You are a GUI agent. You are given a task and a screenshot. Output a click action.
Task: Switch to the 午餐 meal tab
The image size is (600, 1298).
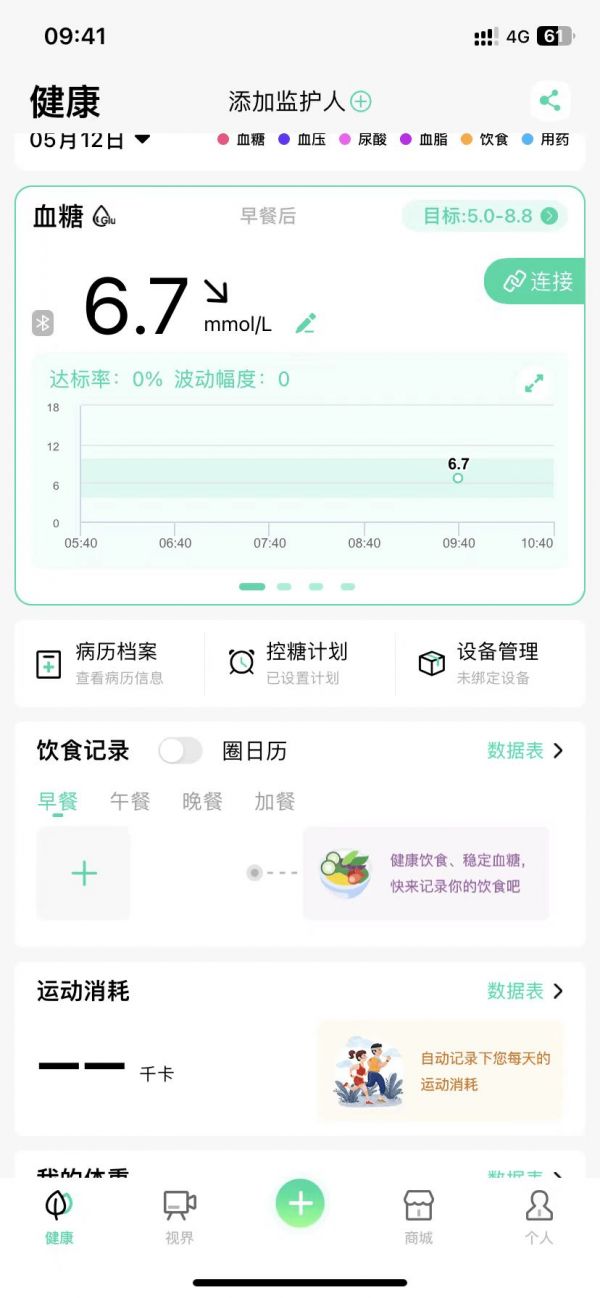pos(130,801)
